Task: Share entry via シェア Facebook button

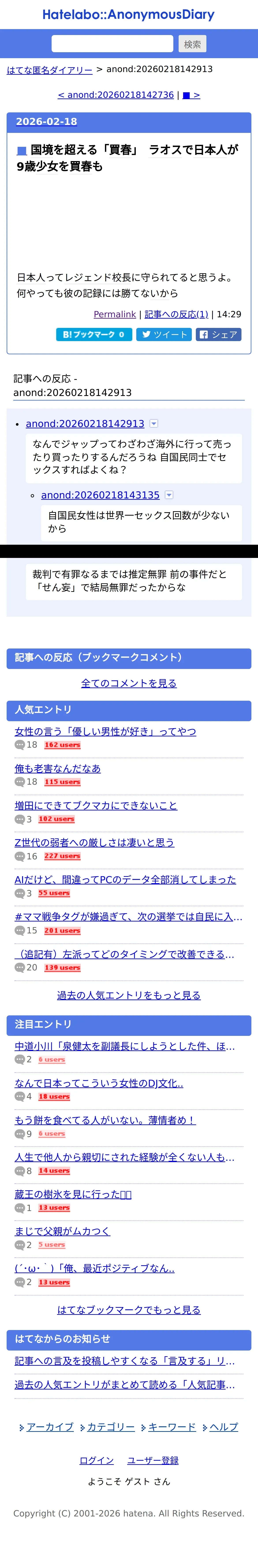Action: pyautogui.click(x=219, y=334)
